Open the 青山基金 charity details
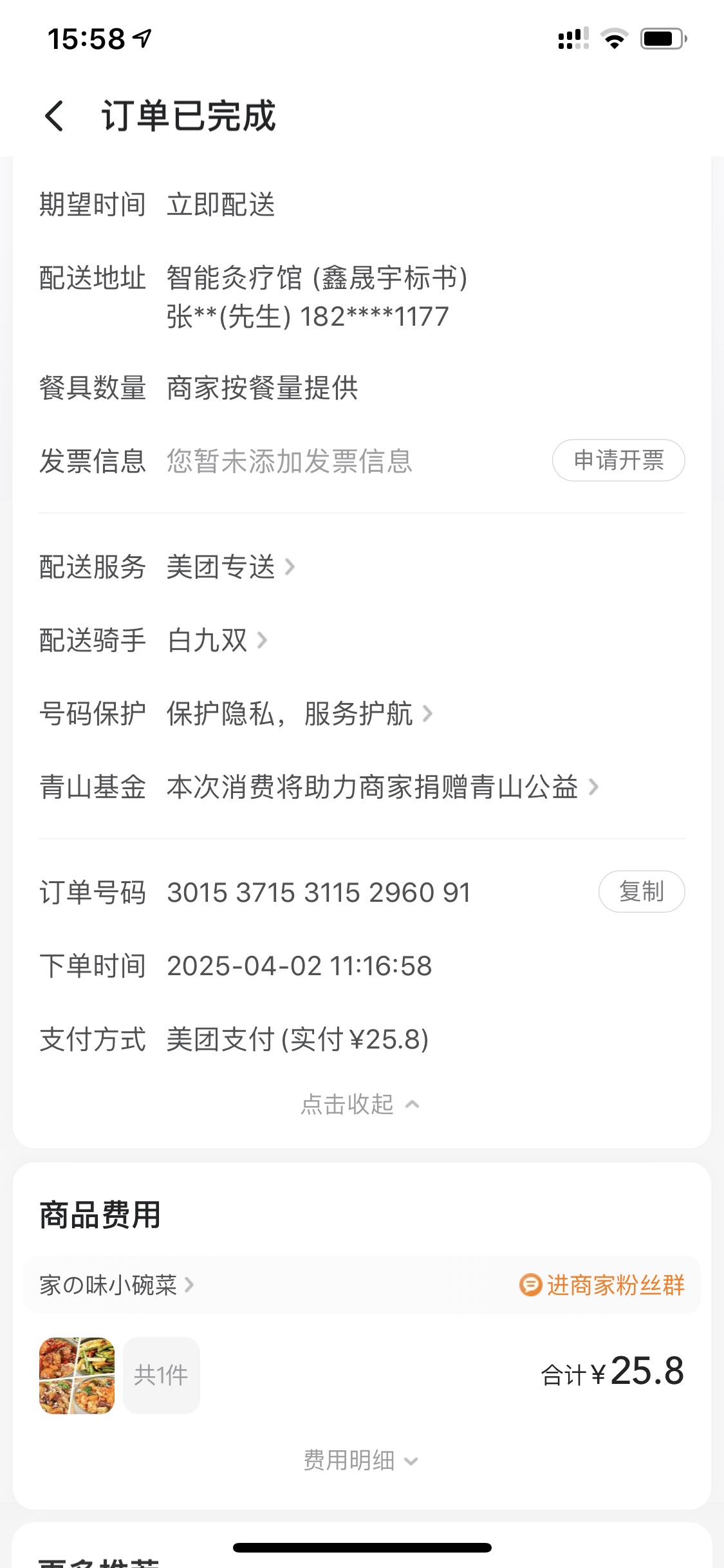The height and width of the screenshot is (1568, 724). pos(382,787)
